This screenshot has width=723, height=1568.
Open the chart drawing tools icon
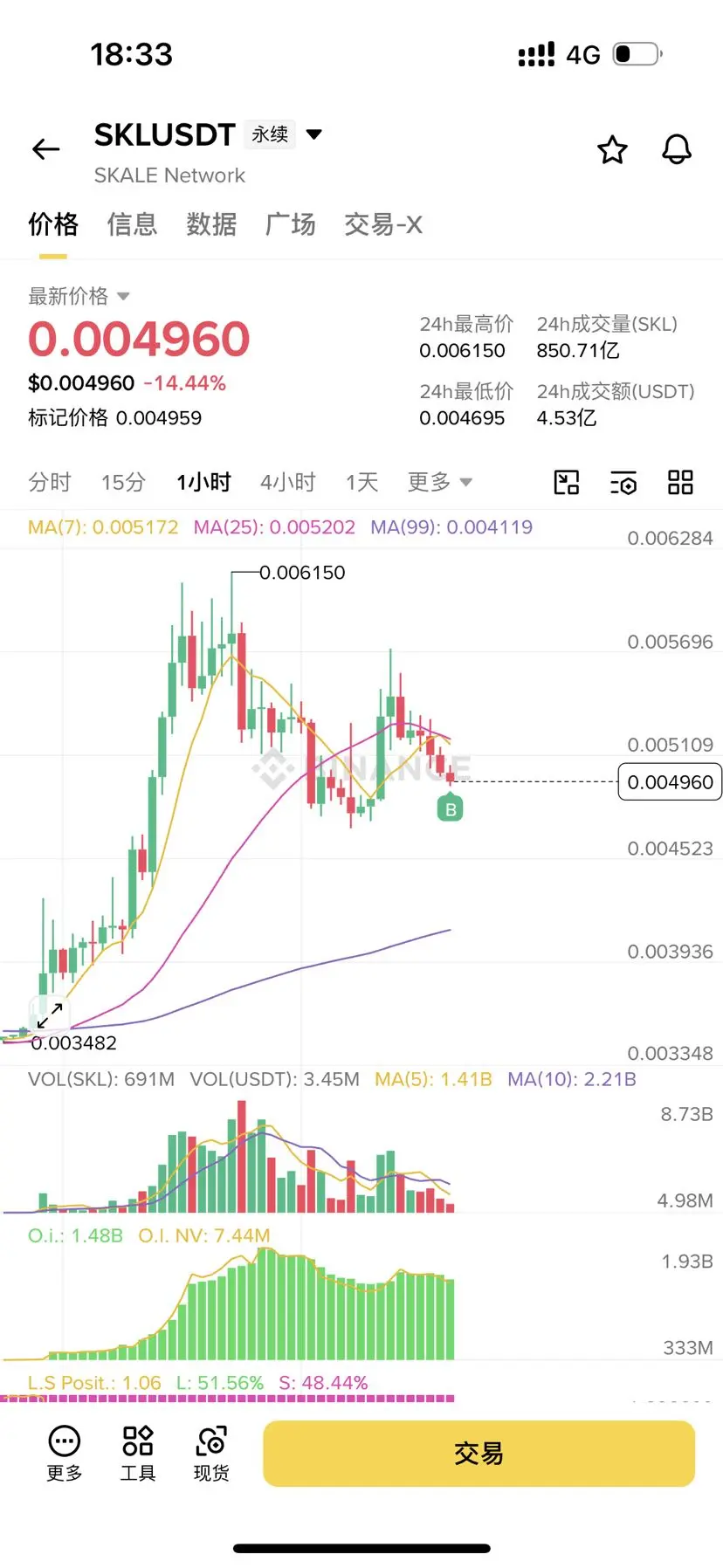(x=567, y=482)
